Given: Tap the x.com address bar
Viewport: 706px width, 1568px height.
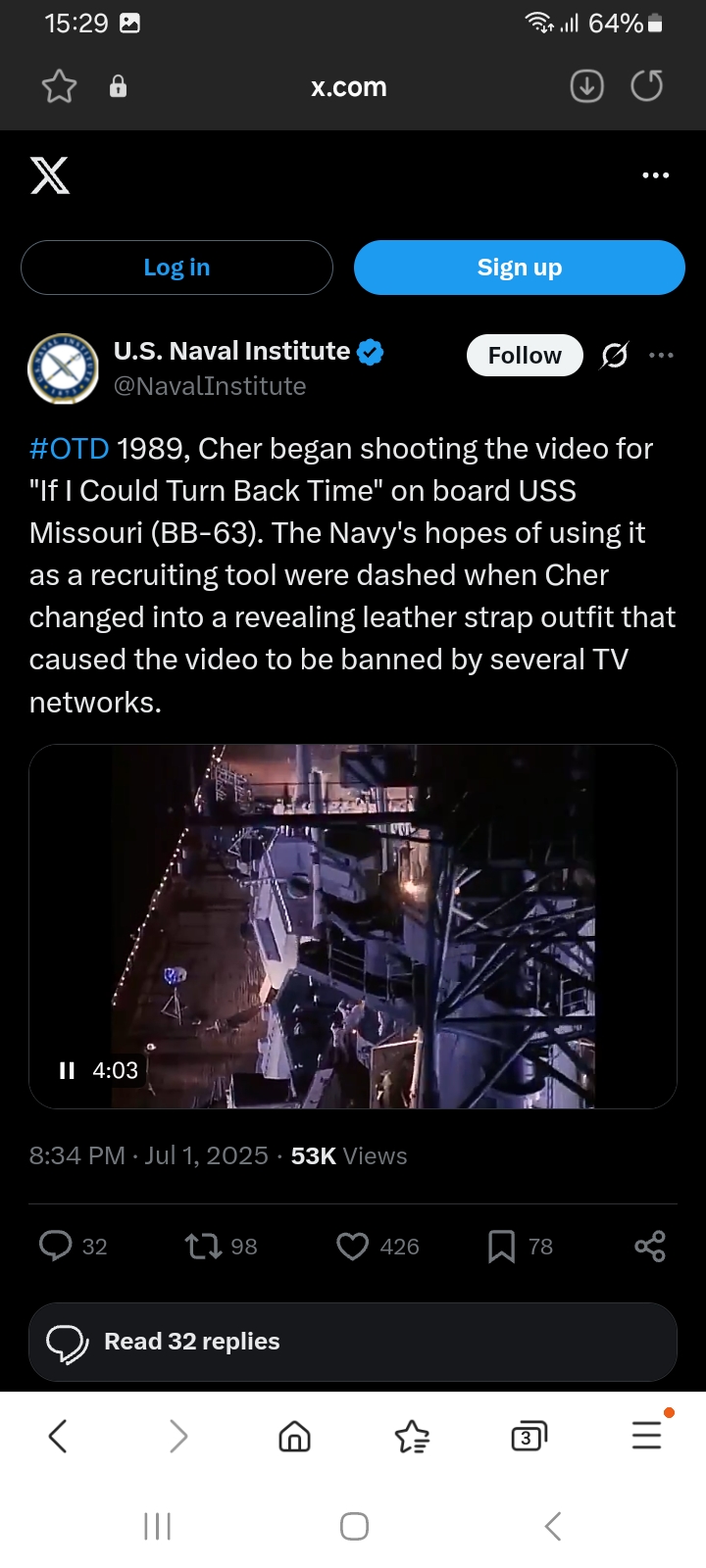Looking at the screenshot, I should (x=349, y=87).
